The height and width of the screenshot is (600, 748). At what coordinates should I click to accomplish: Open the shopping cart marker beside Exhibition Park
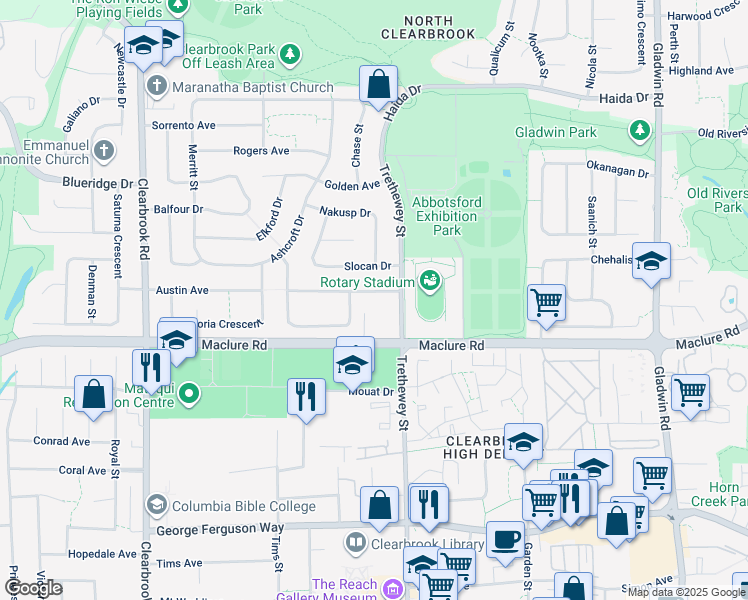click(546, 303)
